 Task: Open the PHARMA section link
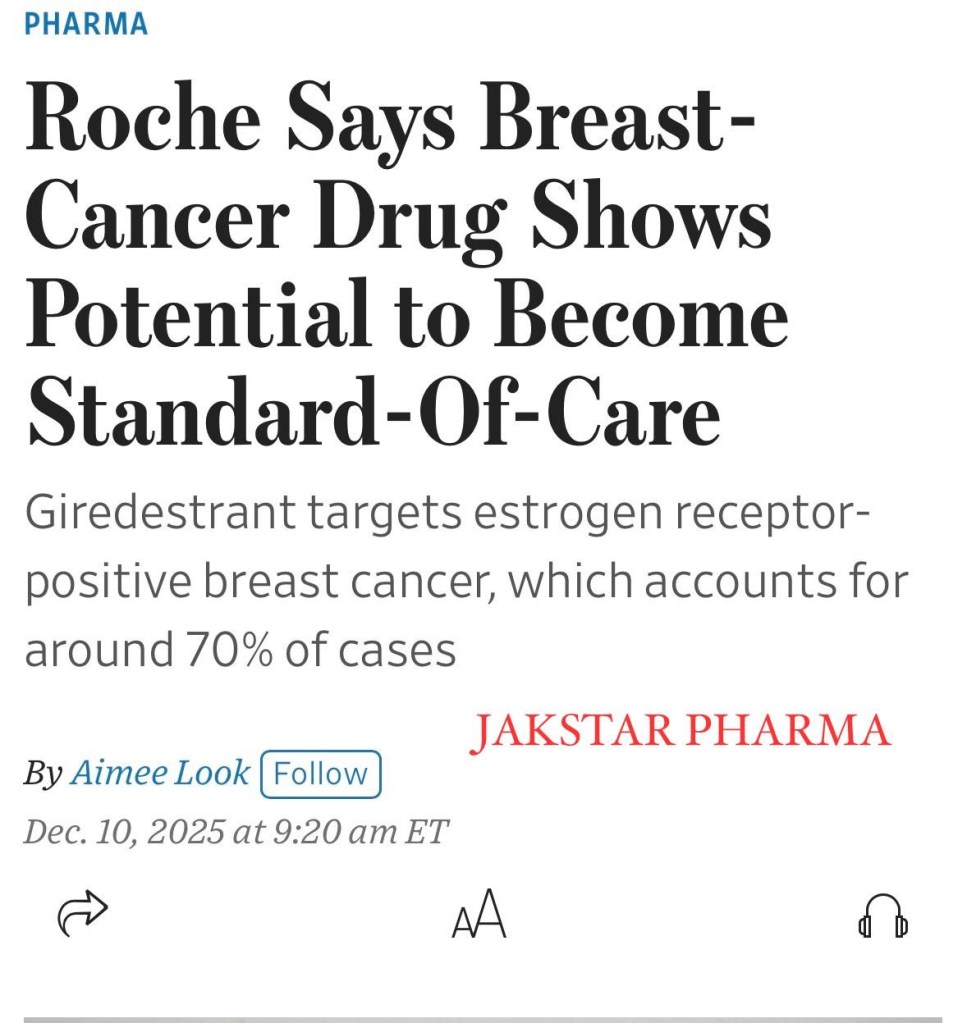[86, 24]
